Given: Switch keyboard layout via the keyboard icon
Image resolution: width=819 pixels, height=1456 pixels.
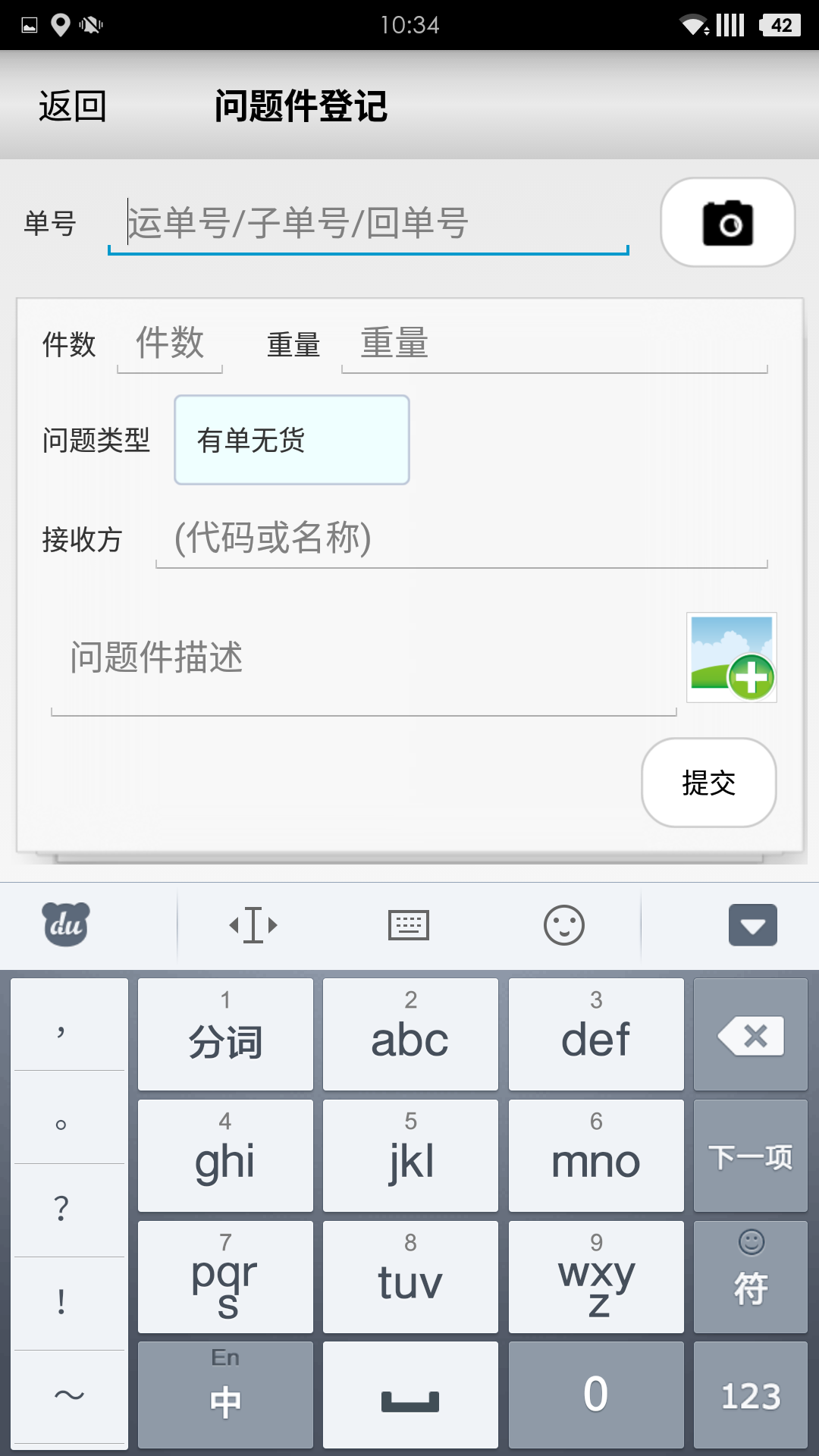Looking at the screenshot, I should tap(409, 925).
